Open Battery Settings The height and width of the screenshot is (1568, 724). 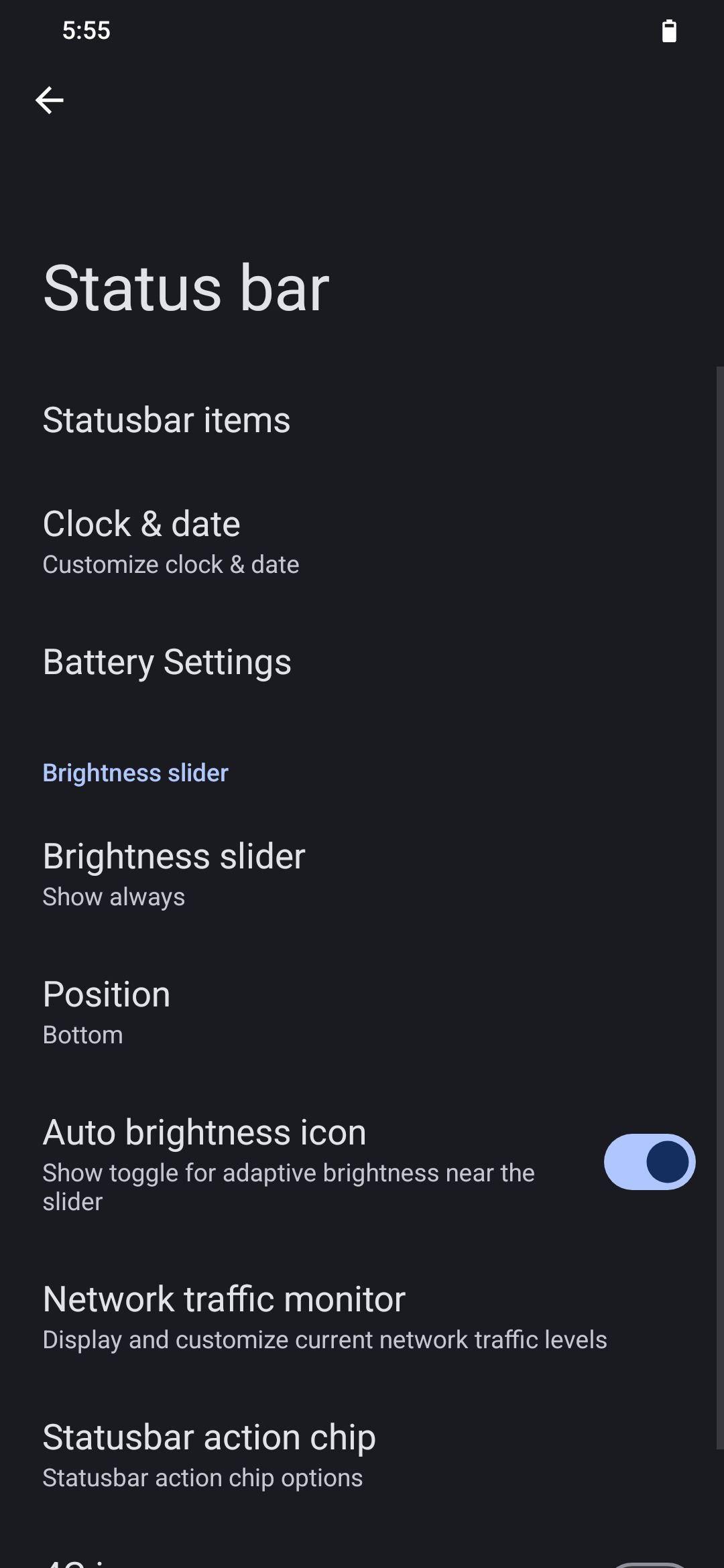362,662
